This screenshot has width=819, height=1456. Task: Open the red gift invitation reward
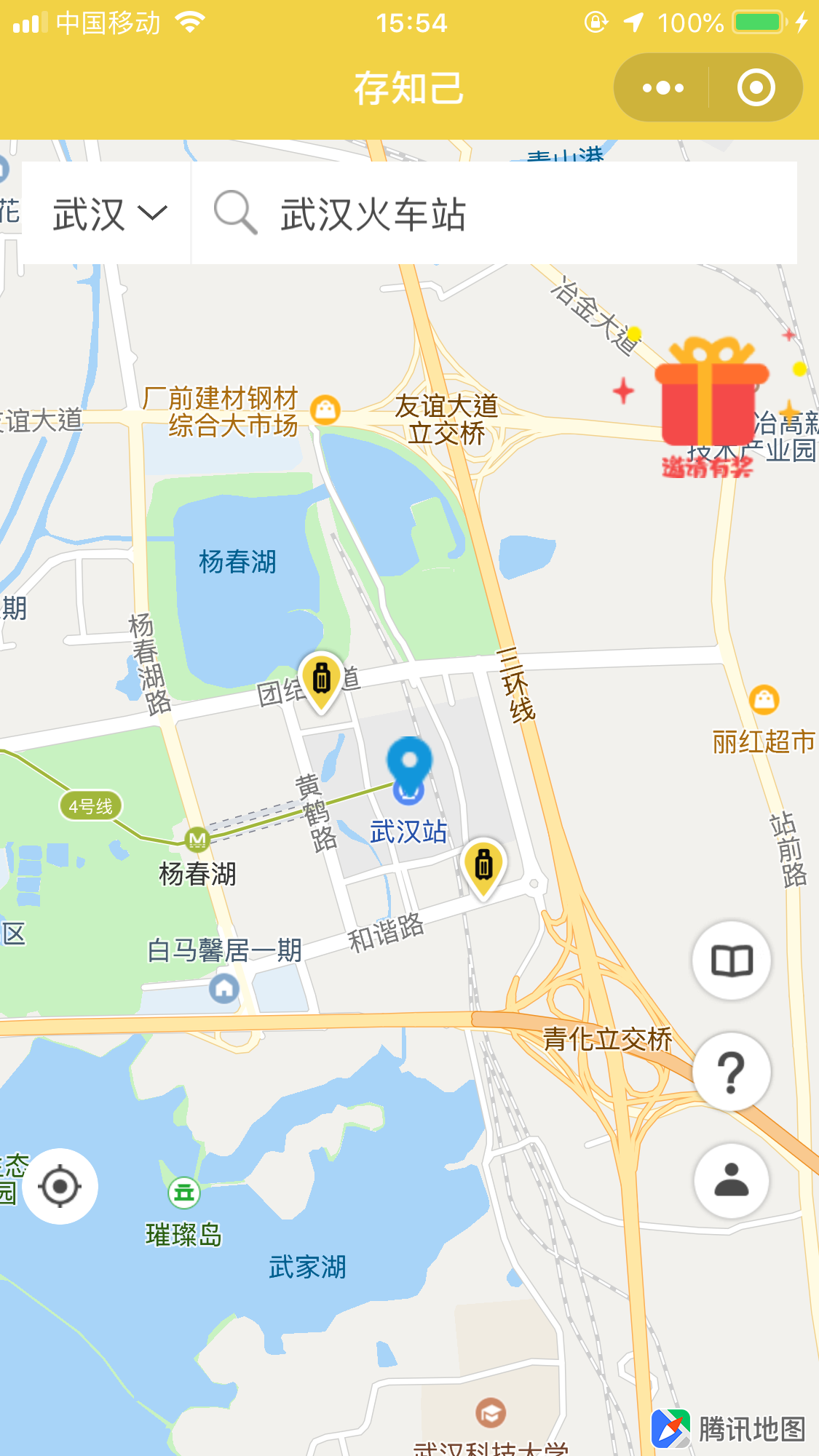tap(710, 400)
